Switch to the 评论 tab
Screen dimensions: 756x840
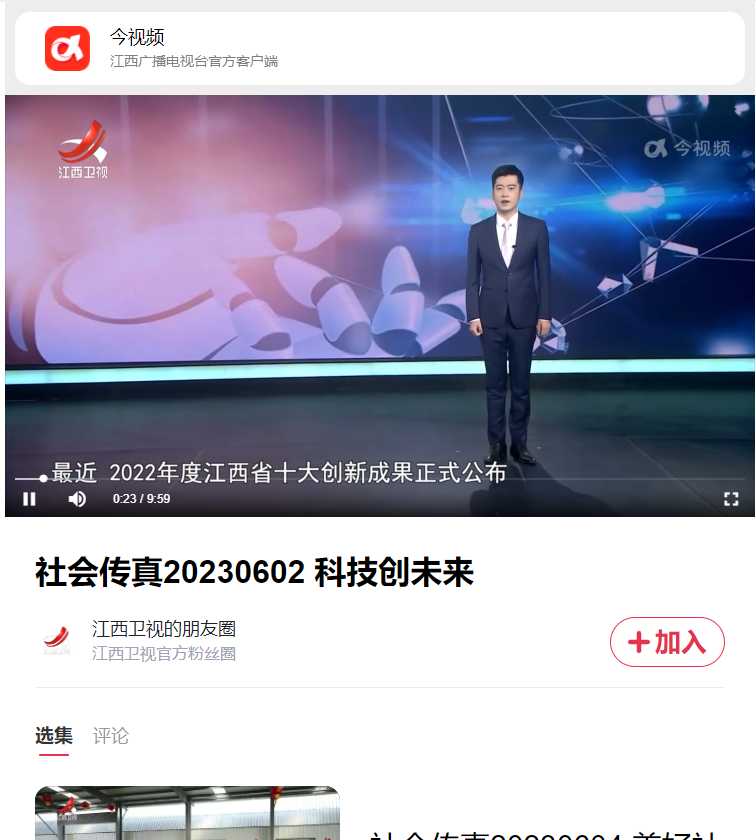click(110, 736)
